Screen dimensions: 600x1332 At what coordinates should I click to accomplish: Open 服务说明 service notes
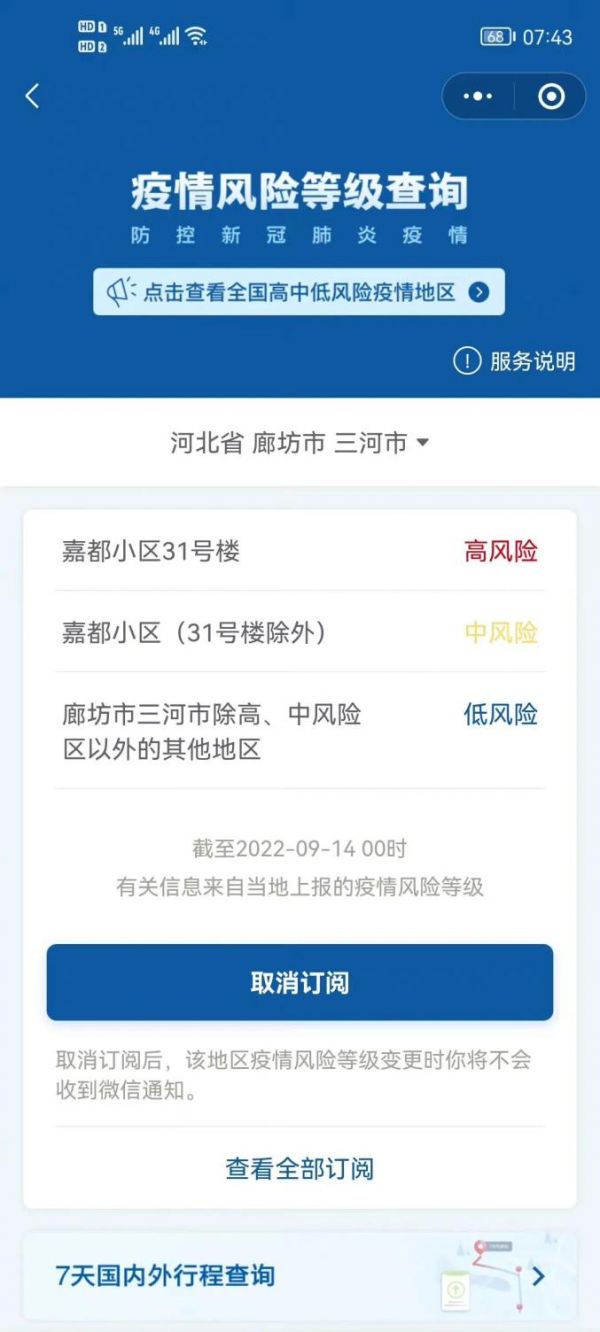[515, 361]
